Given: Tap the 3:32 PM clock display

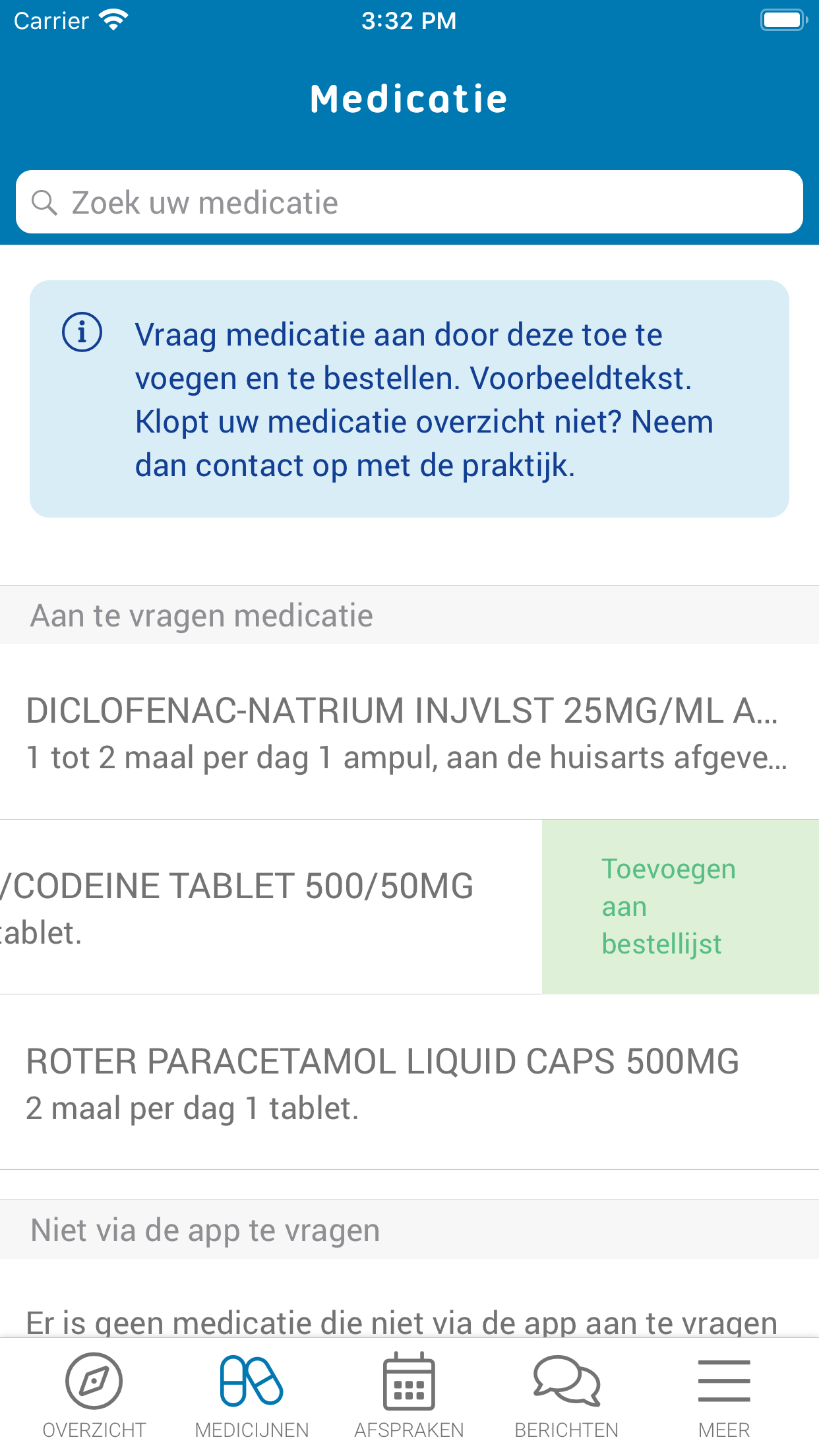Looking at the screenshot, I should [409, 20].
